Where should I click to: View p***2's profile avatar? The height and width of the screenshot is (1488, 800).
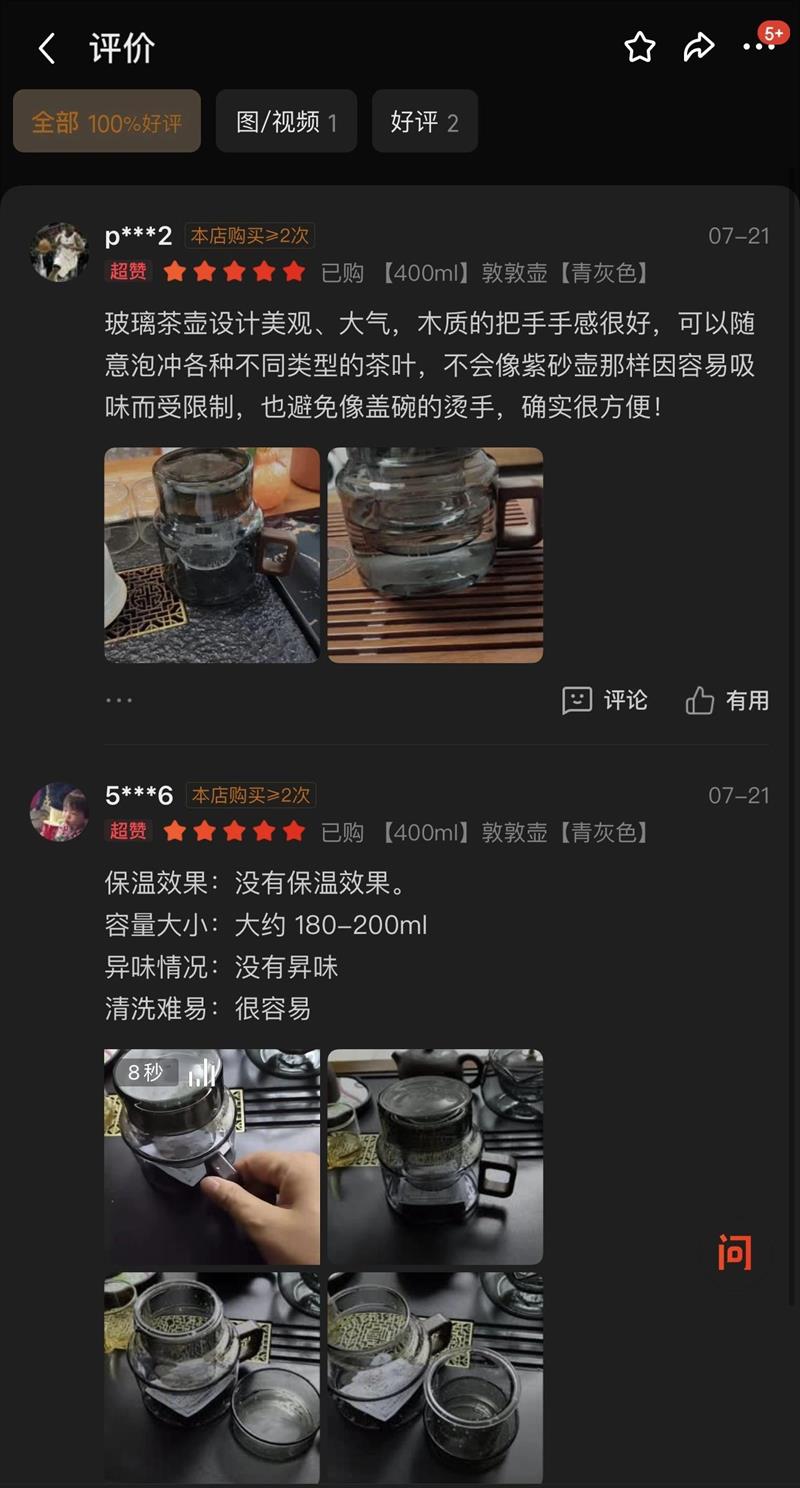pyautogui.click(x=59, y=252)
